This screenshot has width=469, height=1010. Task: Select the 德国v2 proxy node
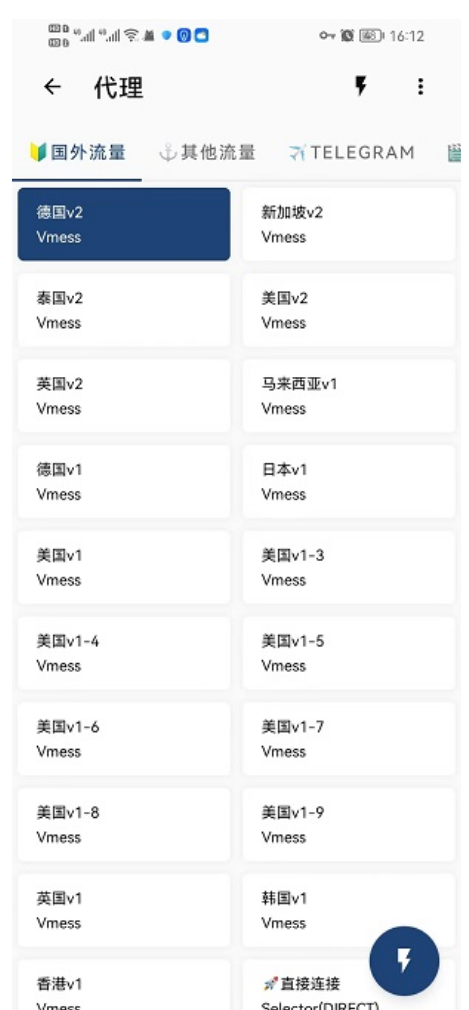click(124, 224)
